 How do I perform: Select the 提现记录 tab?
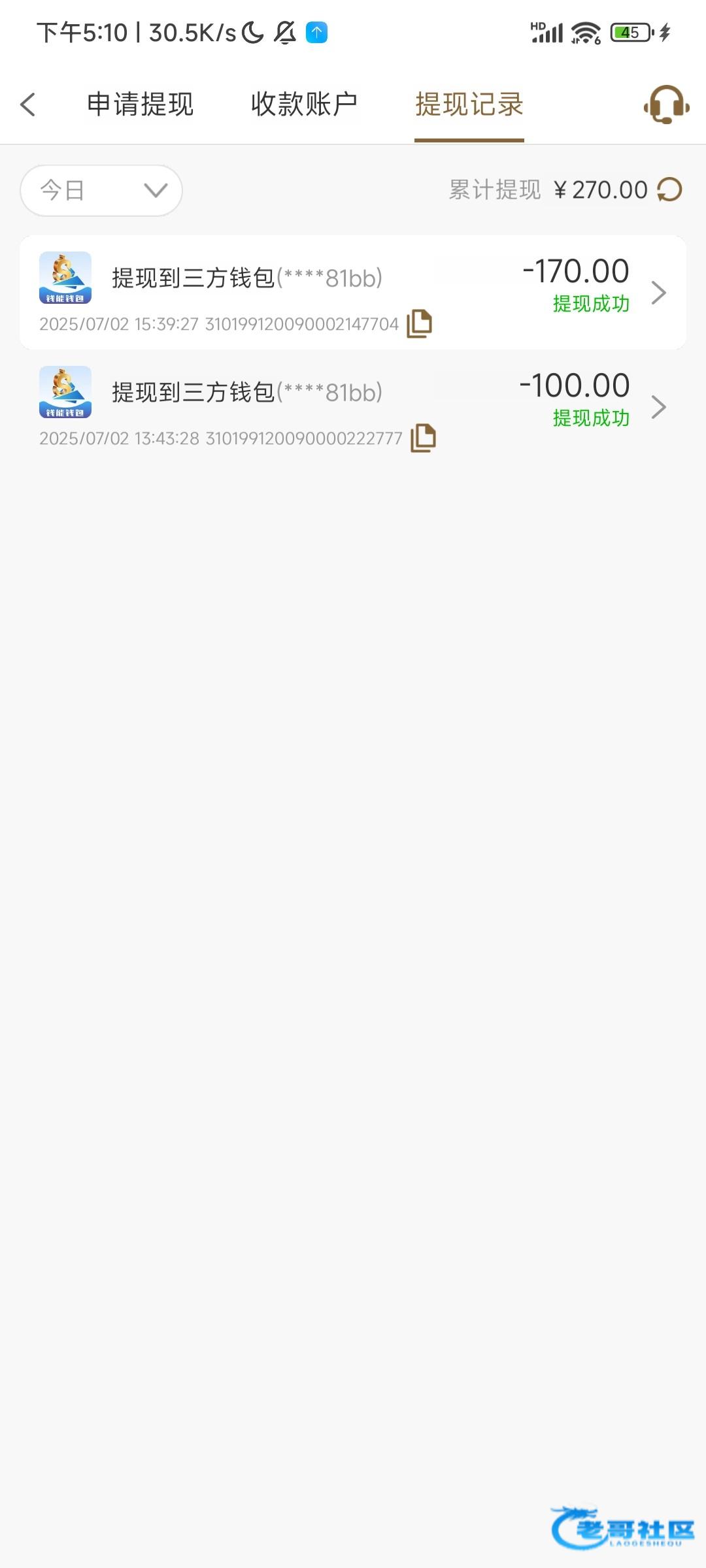coord(469,105)
